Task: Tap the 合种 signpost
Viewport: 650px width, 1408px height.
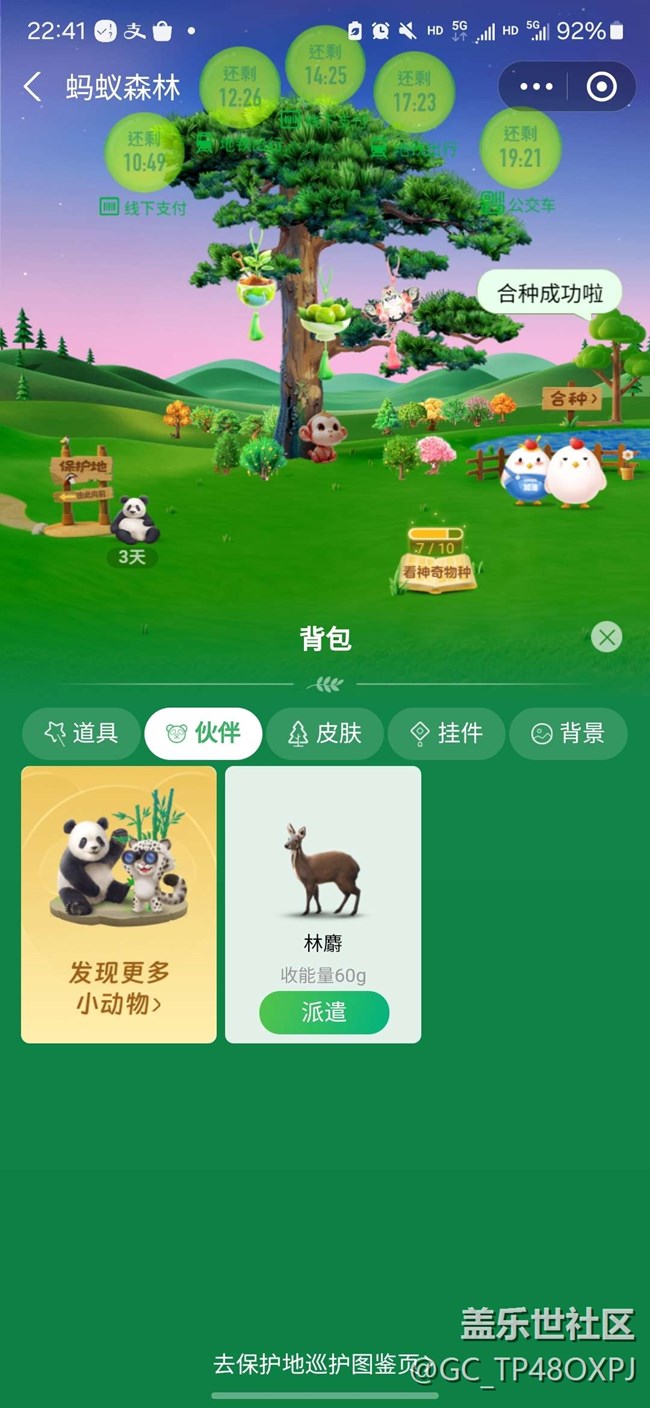Action: pos(573,399)
